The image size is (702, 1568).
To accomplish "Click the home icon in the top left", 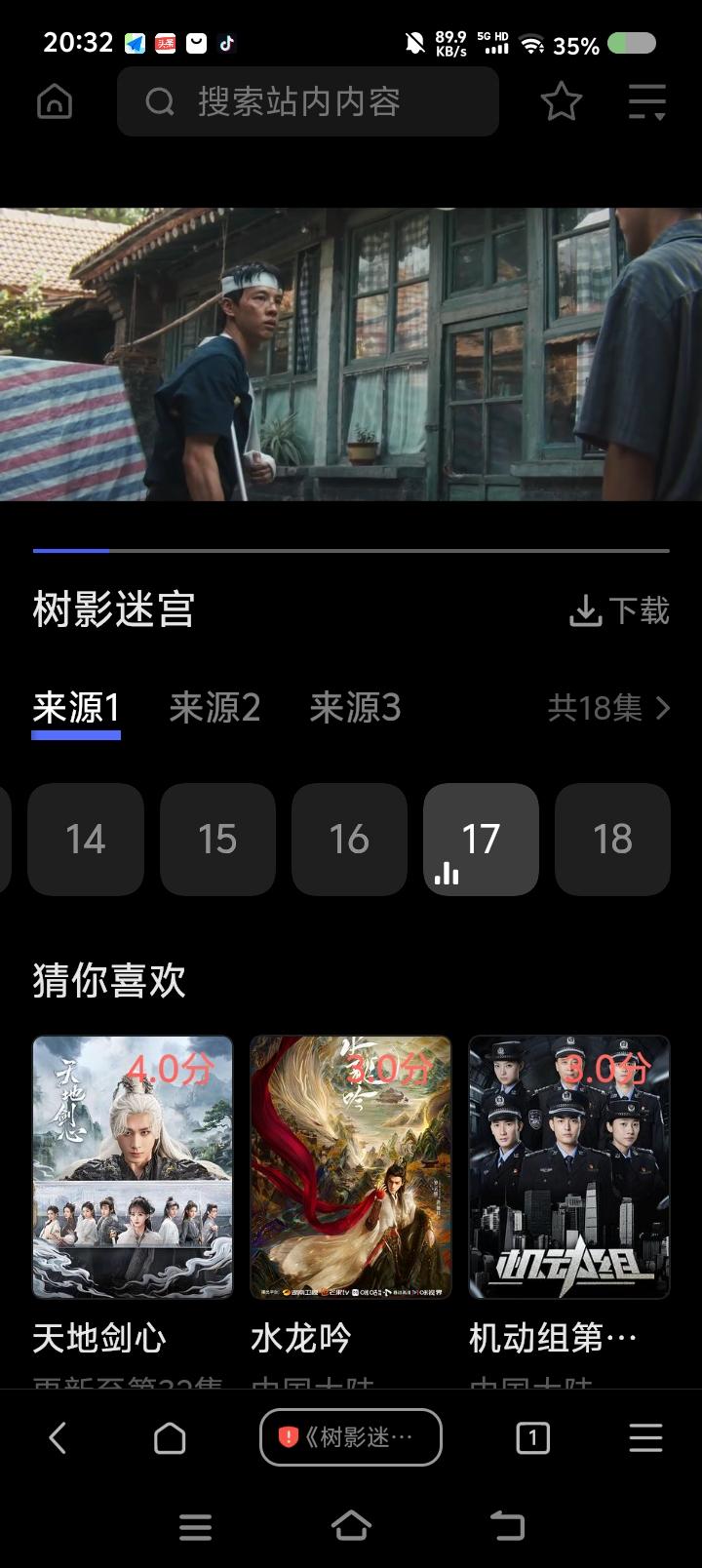I will click(55, 101).
